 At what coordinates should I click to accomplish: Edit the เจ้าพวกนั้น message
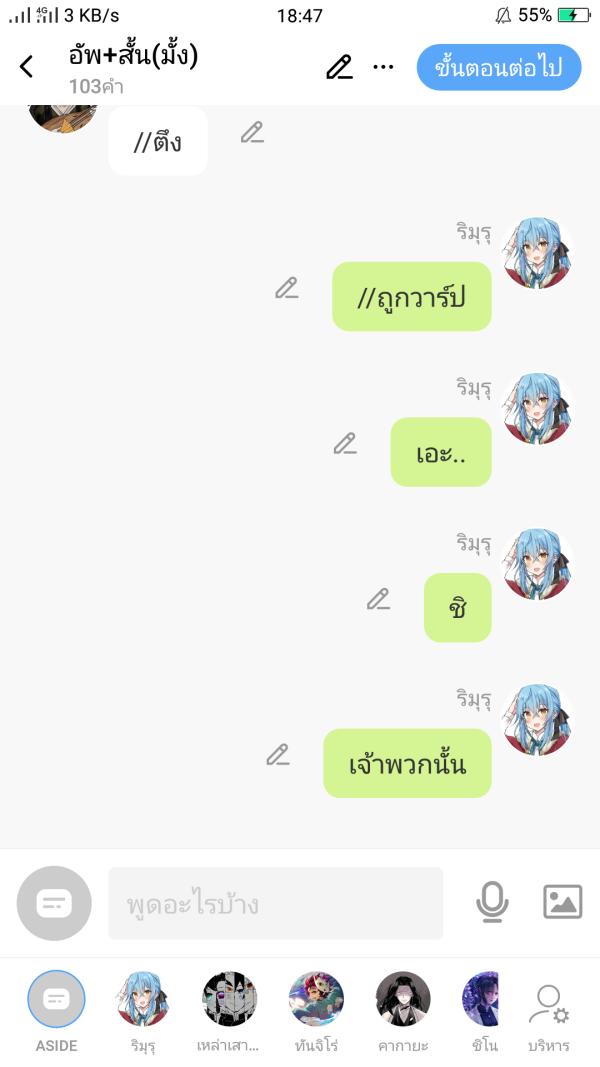tap(278, 755)
